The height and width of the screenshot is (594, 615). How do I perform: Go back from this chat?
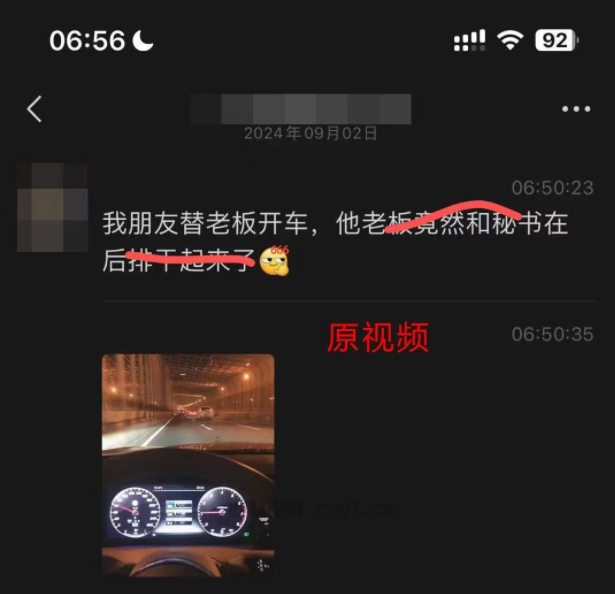point(35,109)
